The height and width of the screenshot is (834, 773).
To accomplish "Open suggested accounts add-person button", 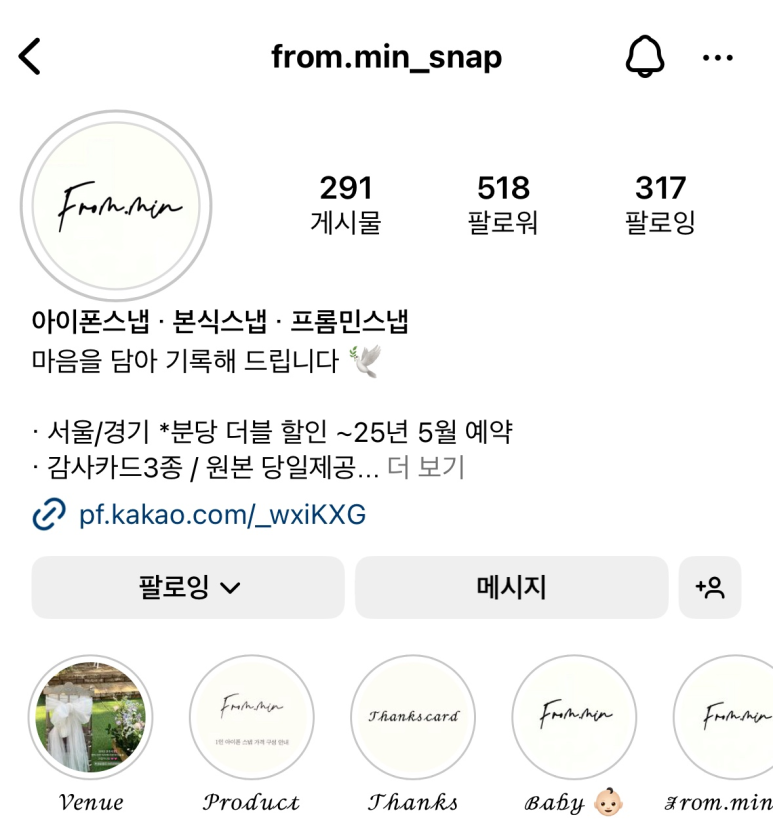I will click(709, 587).
